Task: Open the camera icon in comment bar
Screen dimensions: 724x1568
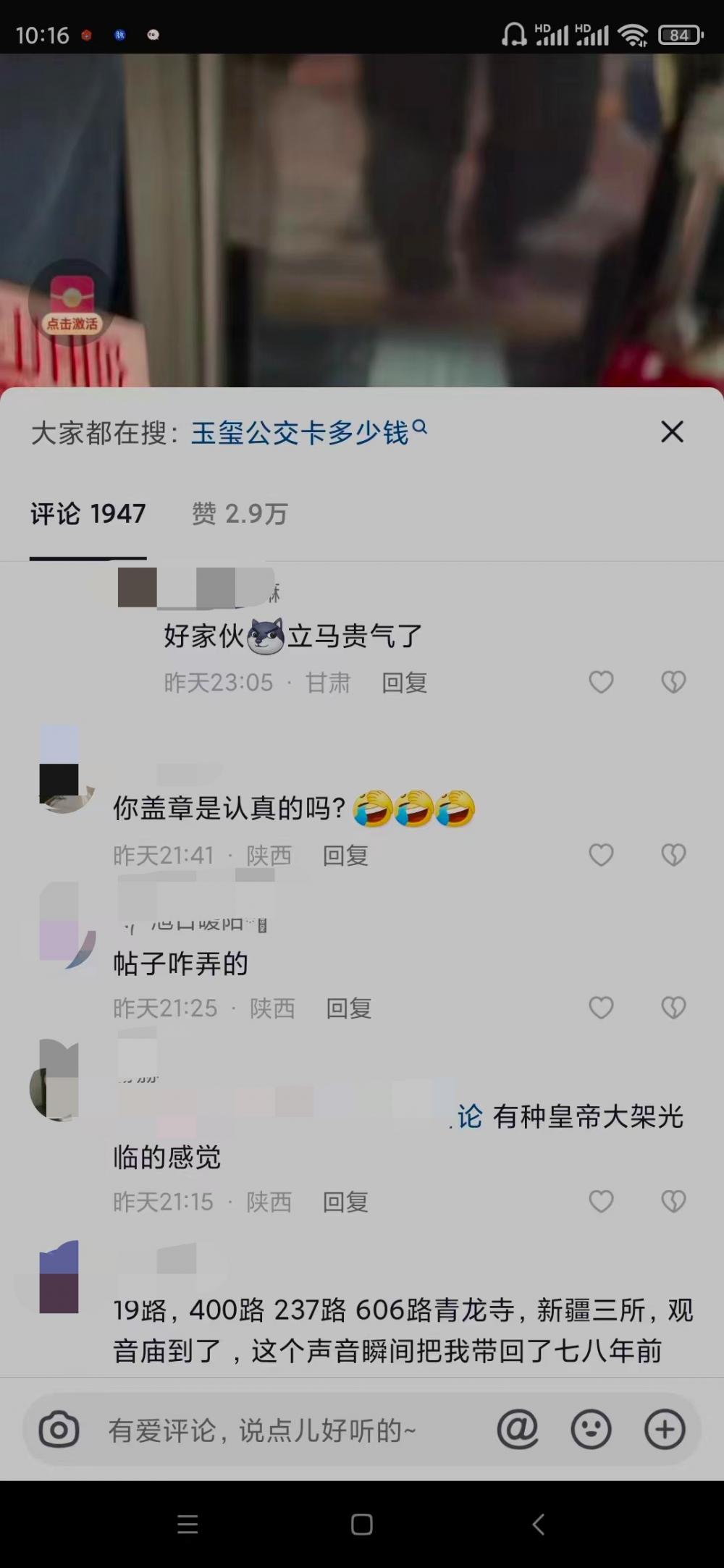Action: point(59,1430)
